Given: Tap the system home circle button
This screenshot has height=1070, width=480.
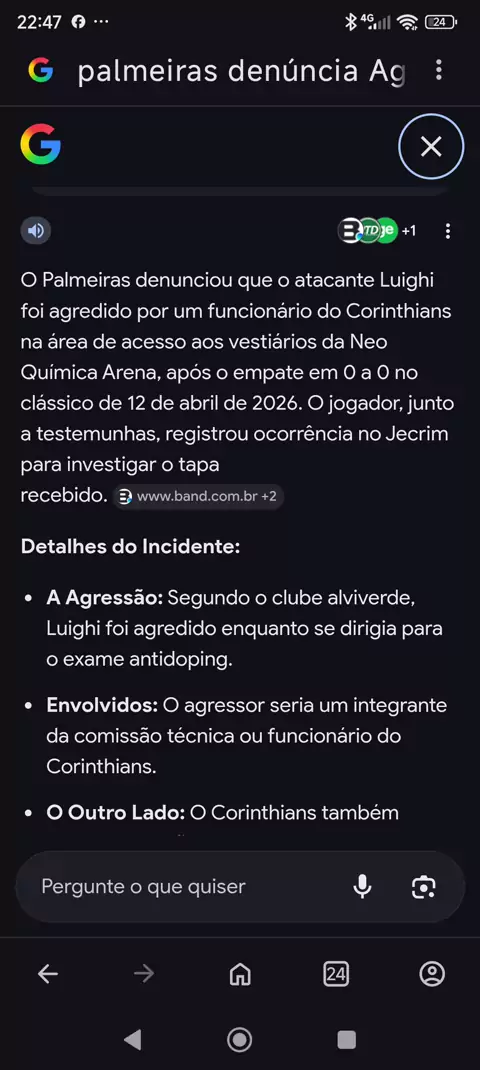Looking at the screenshot, I should pos(240,1040).
